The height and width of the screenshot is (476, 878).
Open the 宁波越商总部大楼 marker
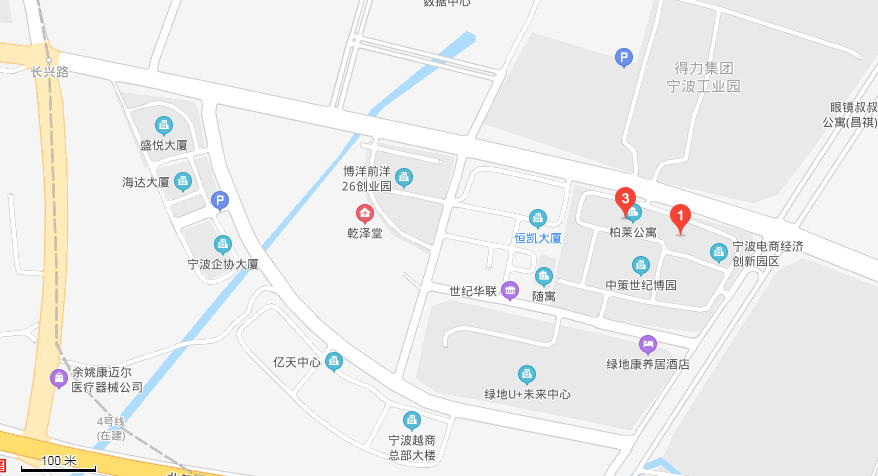coord(411,420)
